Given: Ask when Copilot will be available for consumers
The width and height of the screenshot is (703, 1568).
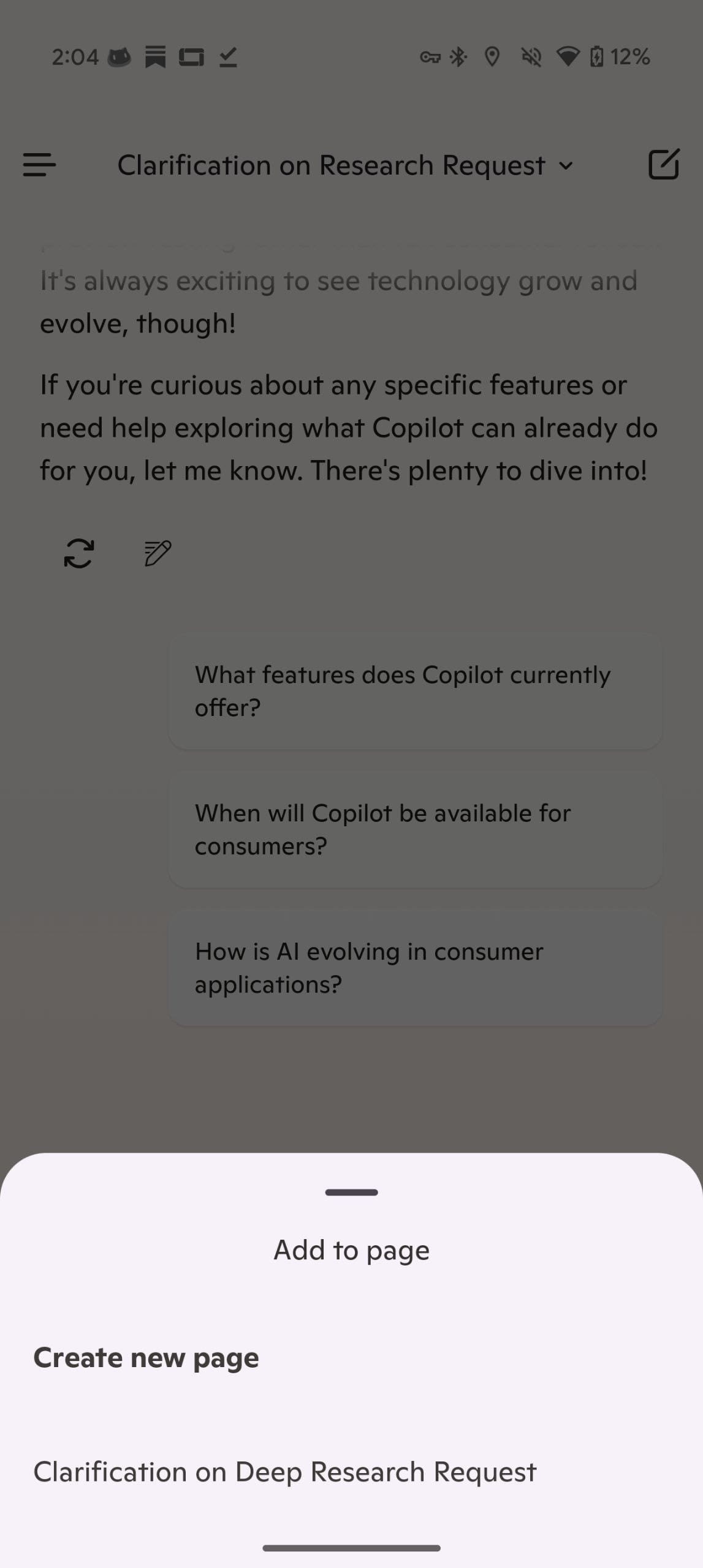Looking at the screenshot, I should [x=415, y=829].
